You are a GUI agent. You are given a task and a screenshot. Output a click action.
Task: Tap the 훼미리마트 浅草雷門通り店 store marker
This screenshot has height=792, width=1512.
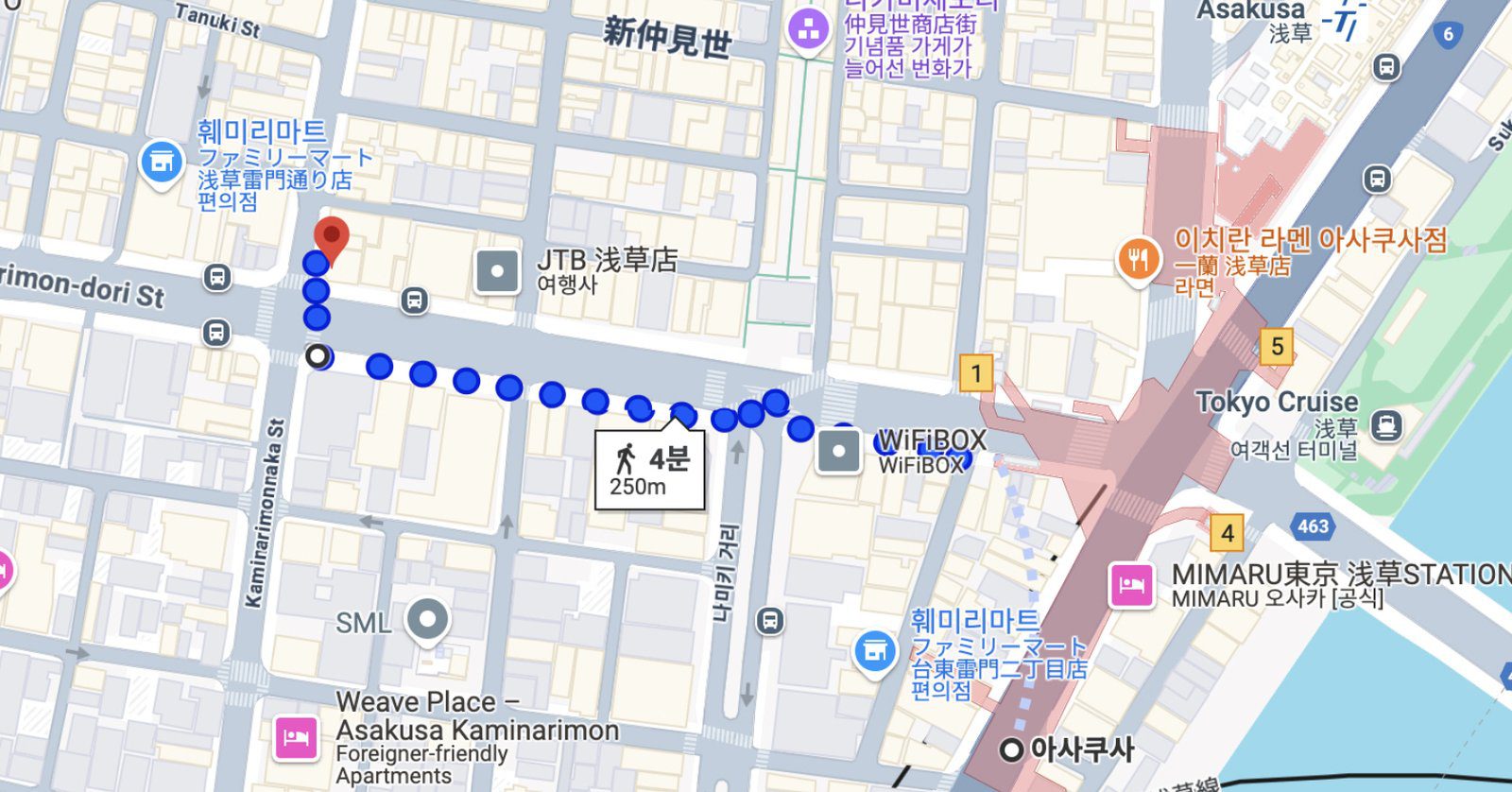[162, 163]
